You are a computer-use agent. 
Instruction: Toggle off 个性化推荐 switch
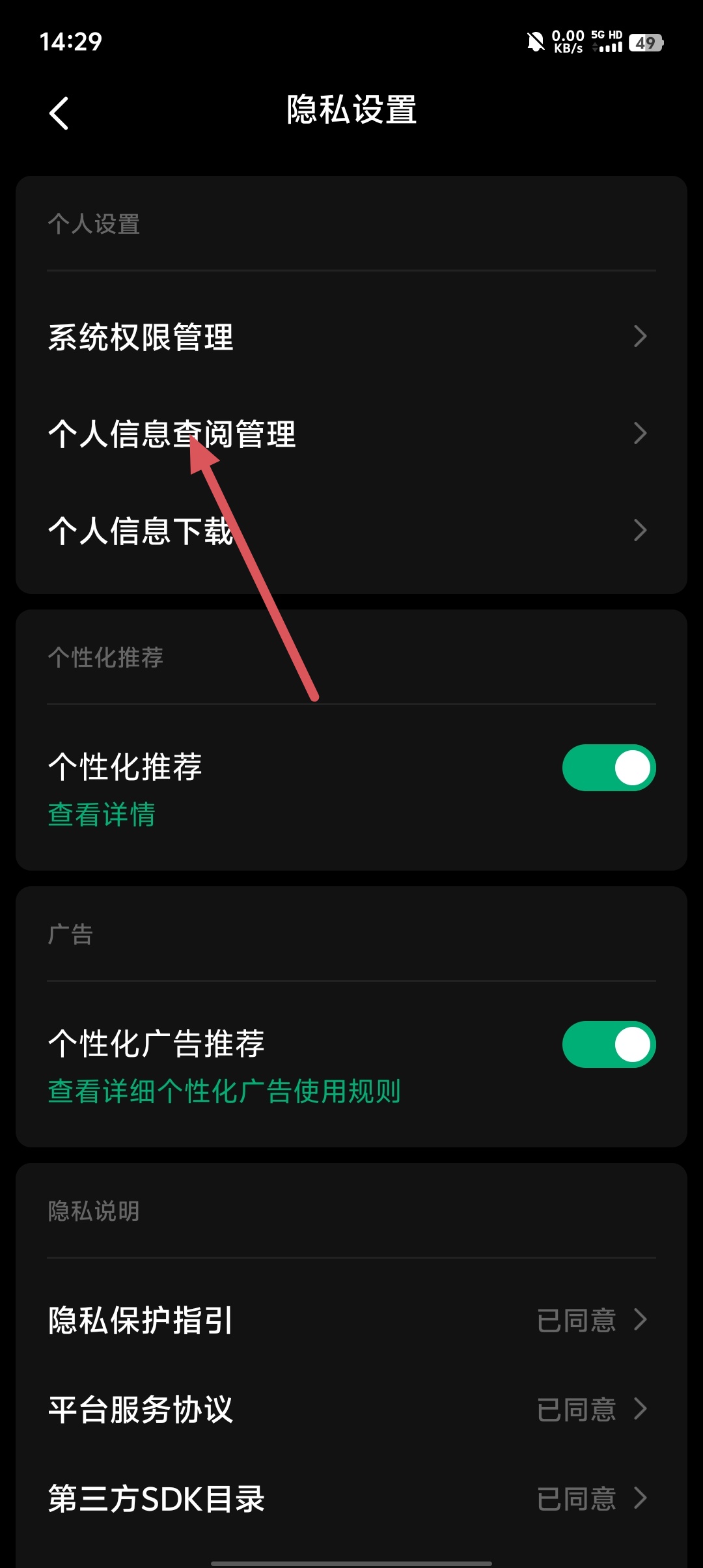click(x=609, y=768)
